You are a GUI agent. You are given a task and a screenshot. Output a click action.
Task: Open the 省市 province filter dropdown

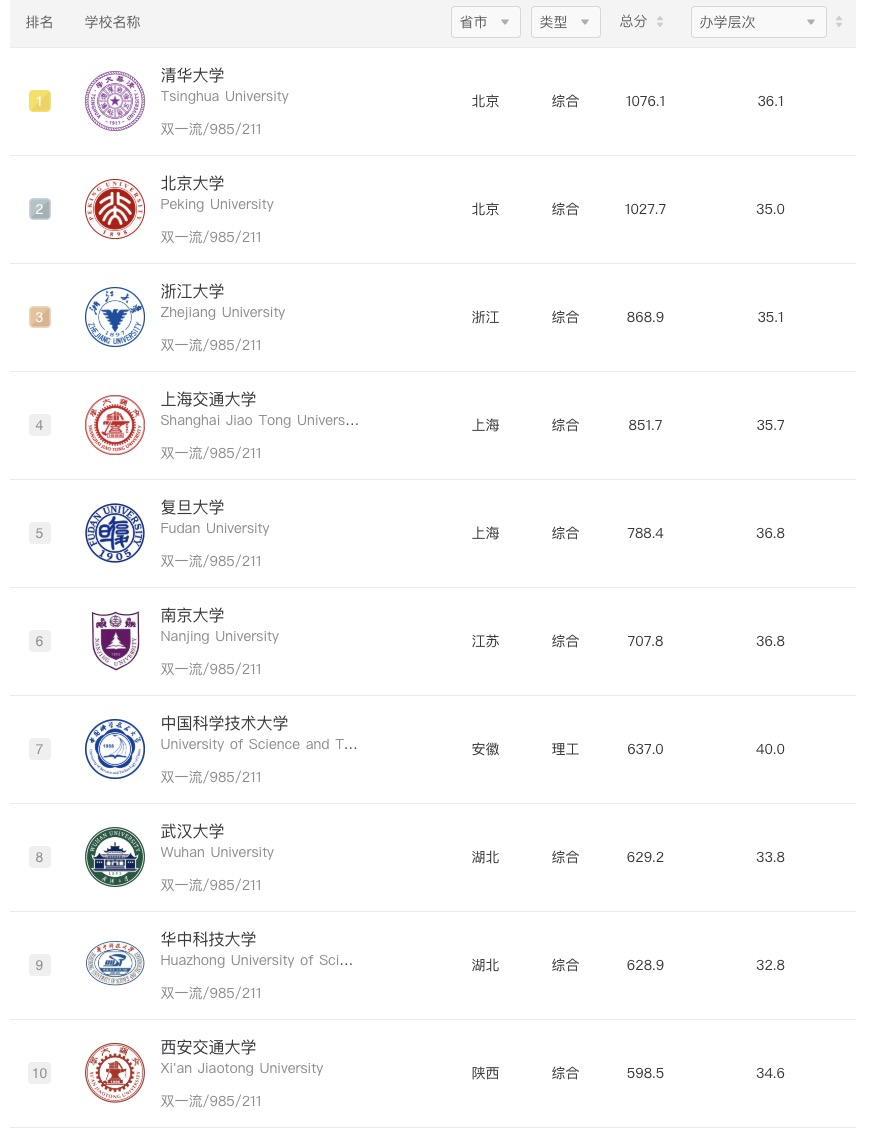point(485,22)
